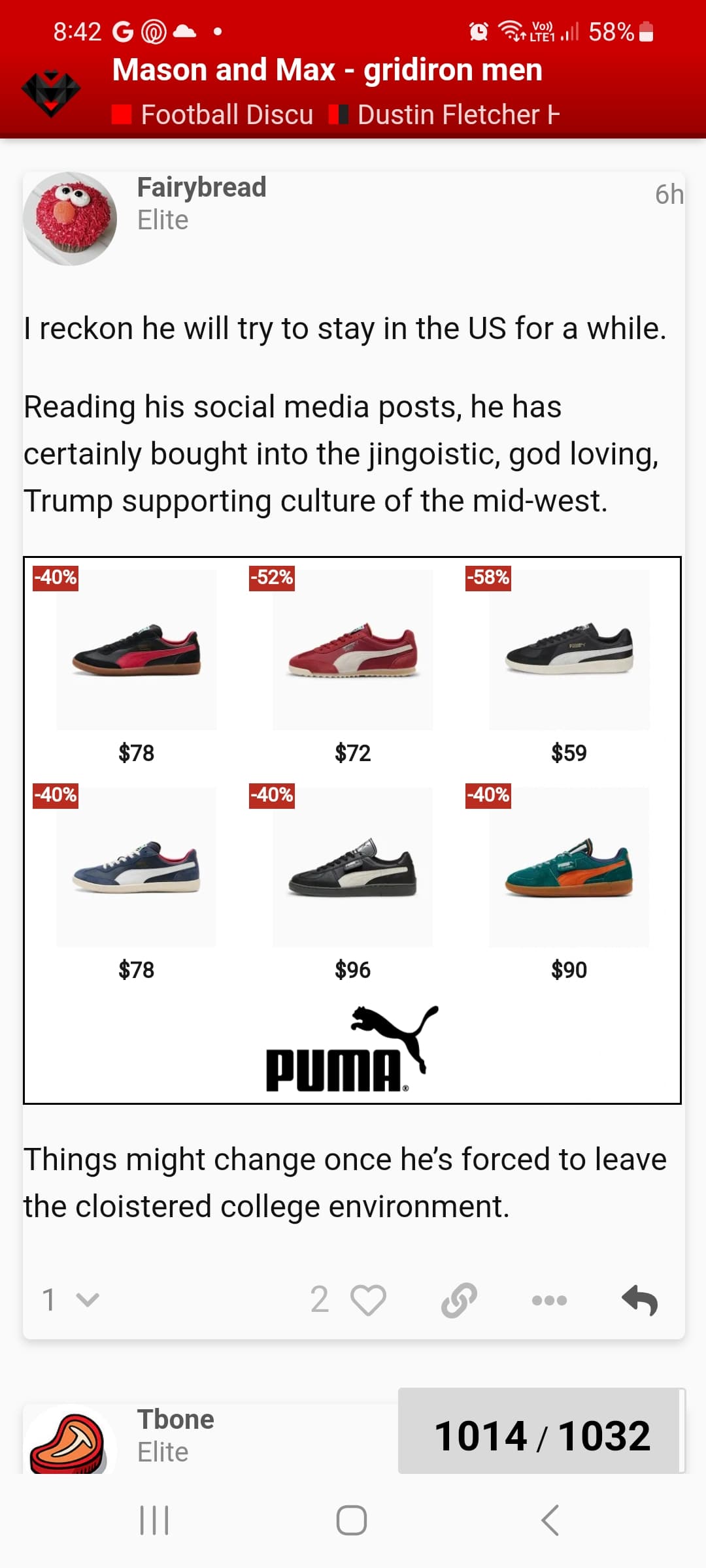Screen dimensions: 706x1568
Task: View Tbone's profile avatar
Action: pos(70,1439)
